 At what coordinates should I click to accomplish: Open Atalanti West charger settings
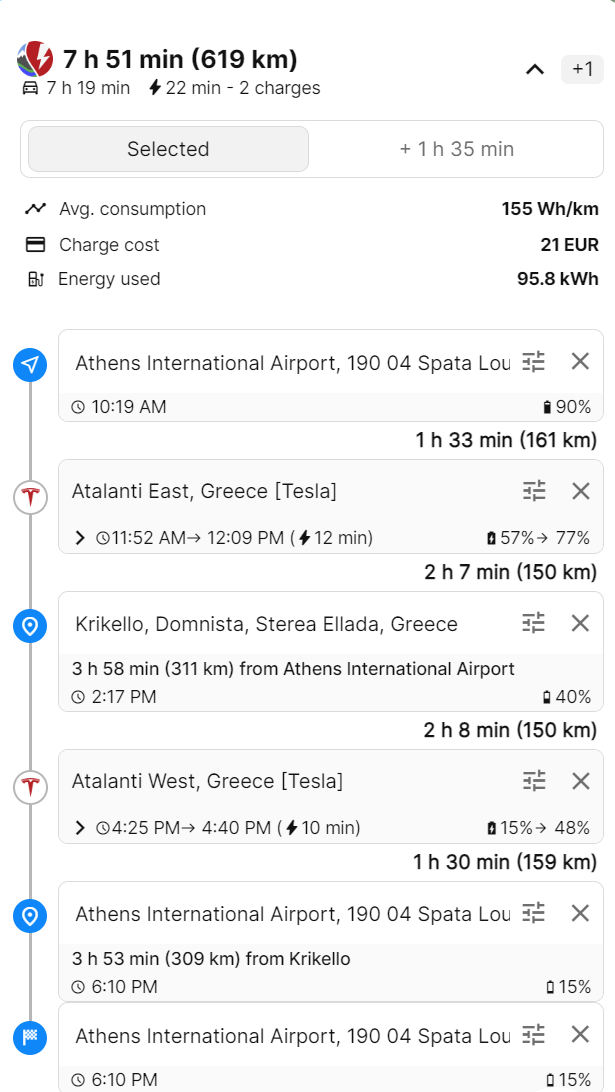tap(534, 781)
